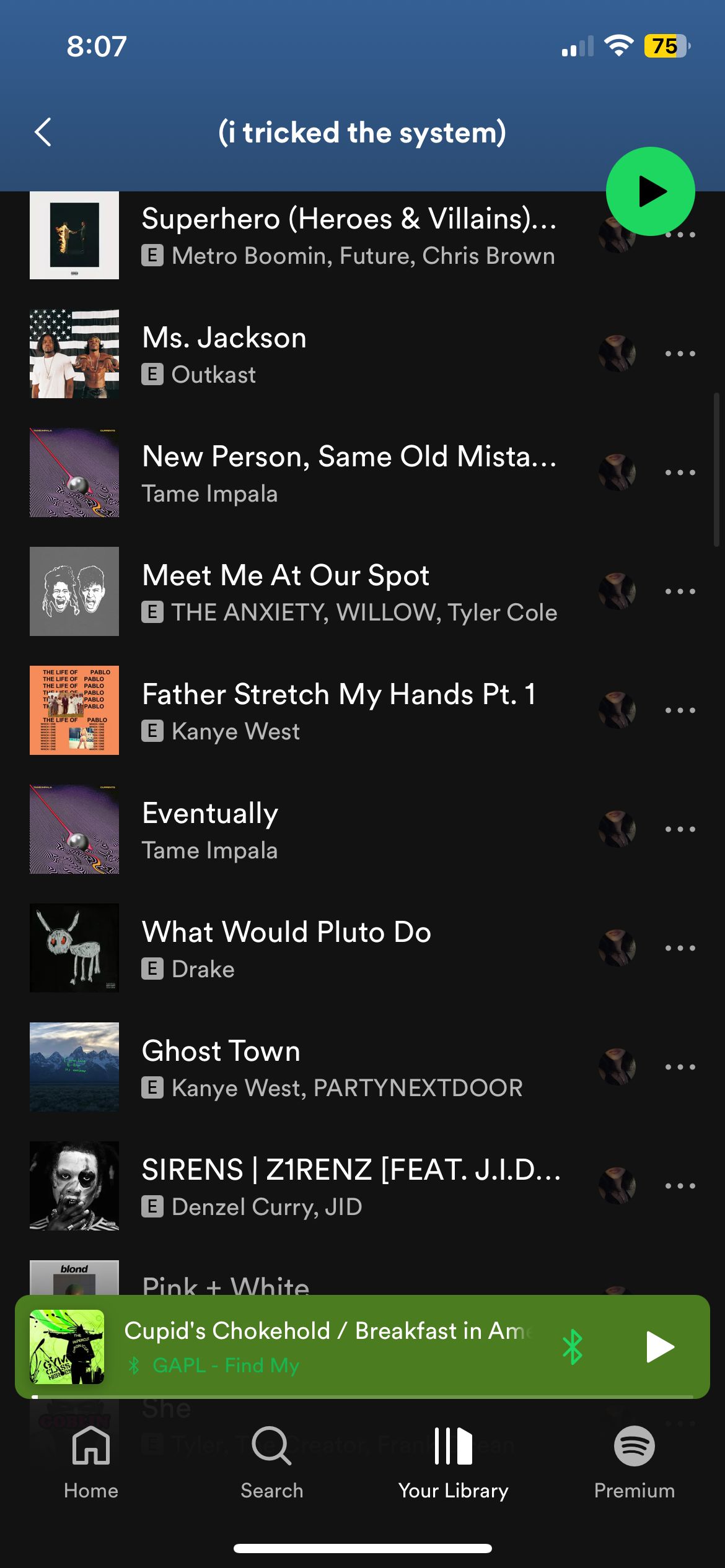The image size is (725, 1568).
Task: Play Eventually by Tame Impala
Action: (347, 830)
